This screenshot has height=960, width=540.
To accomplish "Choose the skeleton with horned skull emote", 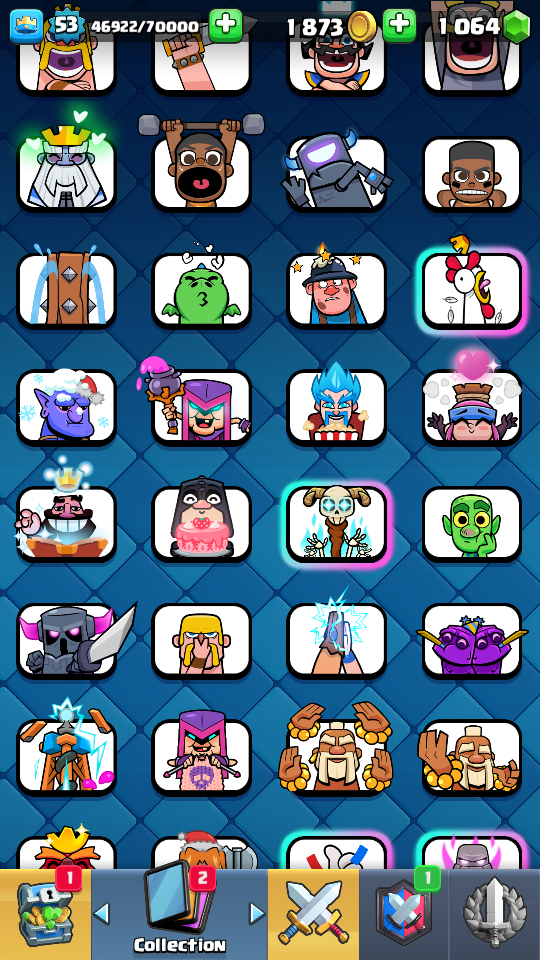I will [x=337, y=523].
